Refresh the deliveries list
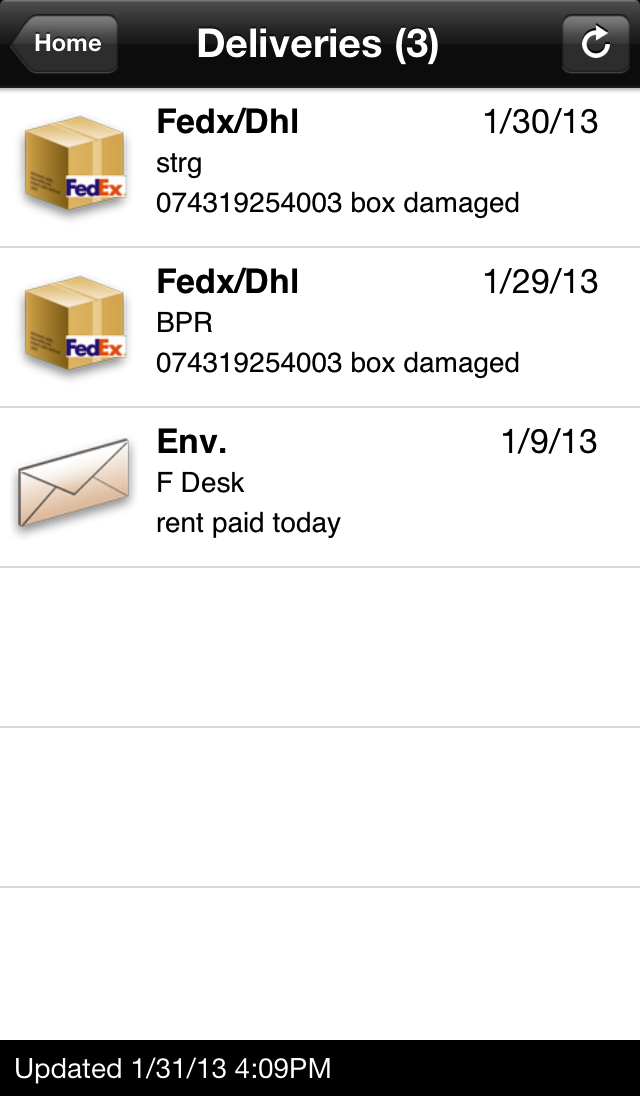Screen dimensions: 640x1096 (x=595, y=44)
